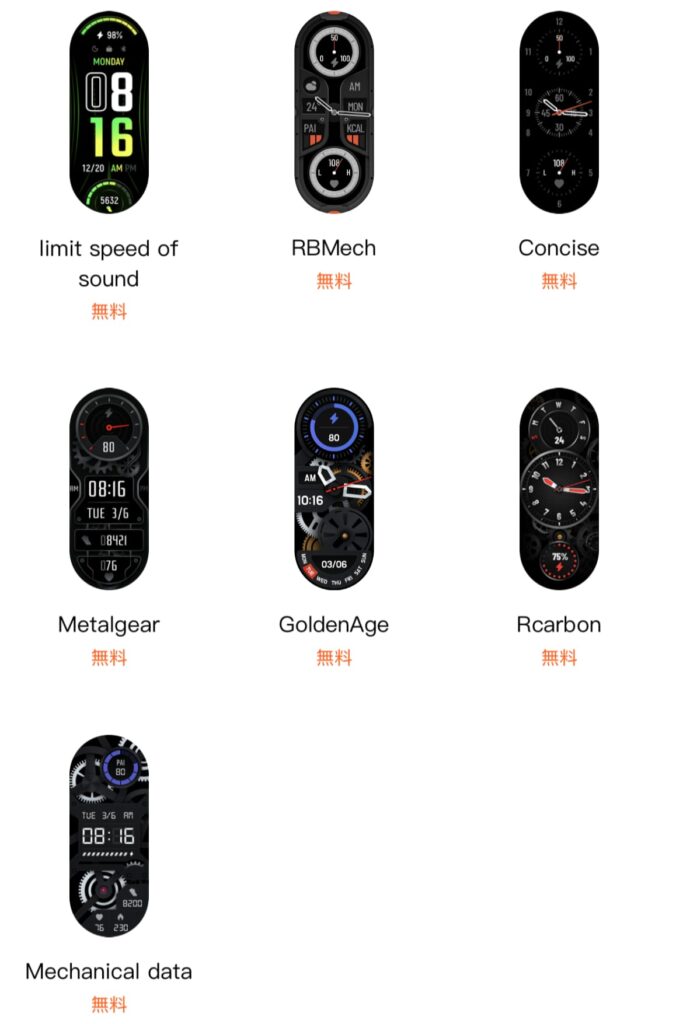Select the RBMech watch face
The image size is (683, 1024).
(x=334, y=113)
